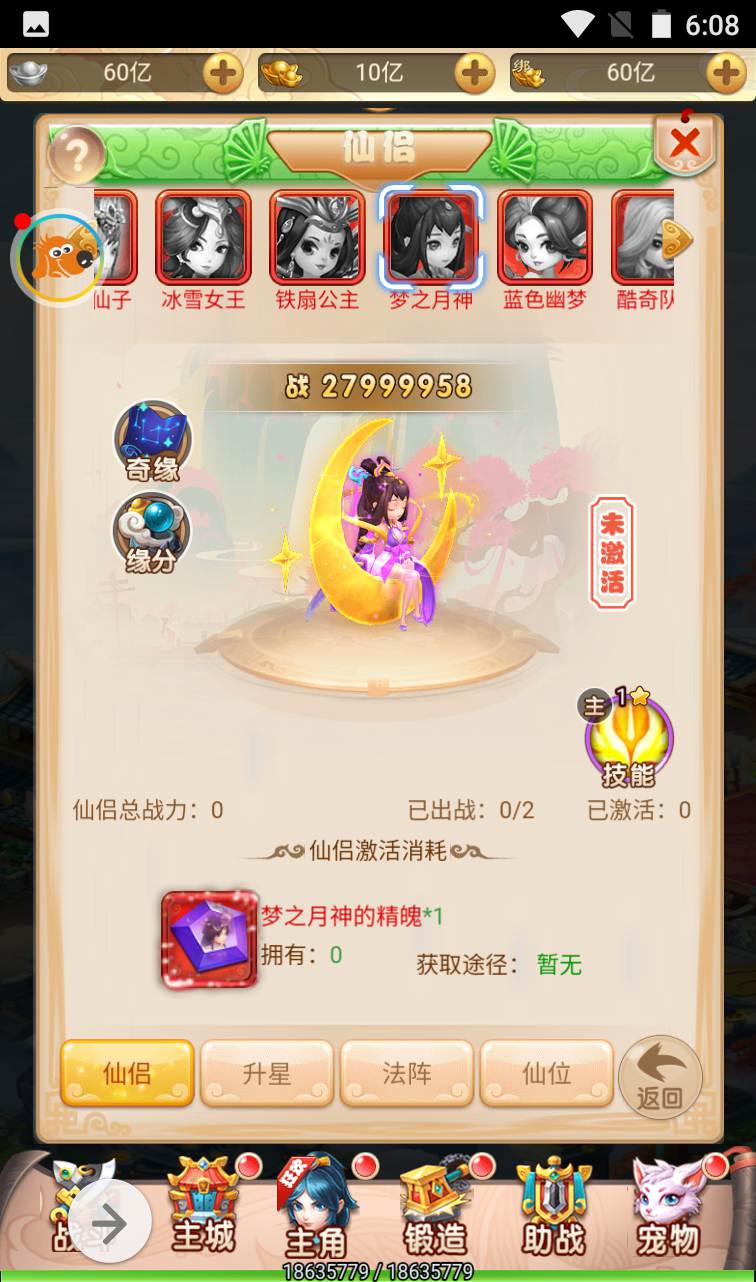Add more silver with the plus
Image resolution: width=756 pixels, height=1282 pixels.
(x=222, y=73)
